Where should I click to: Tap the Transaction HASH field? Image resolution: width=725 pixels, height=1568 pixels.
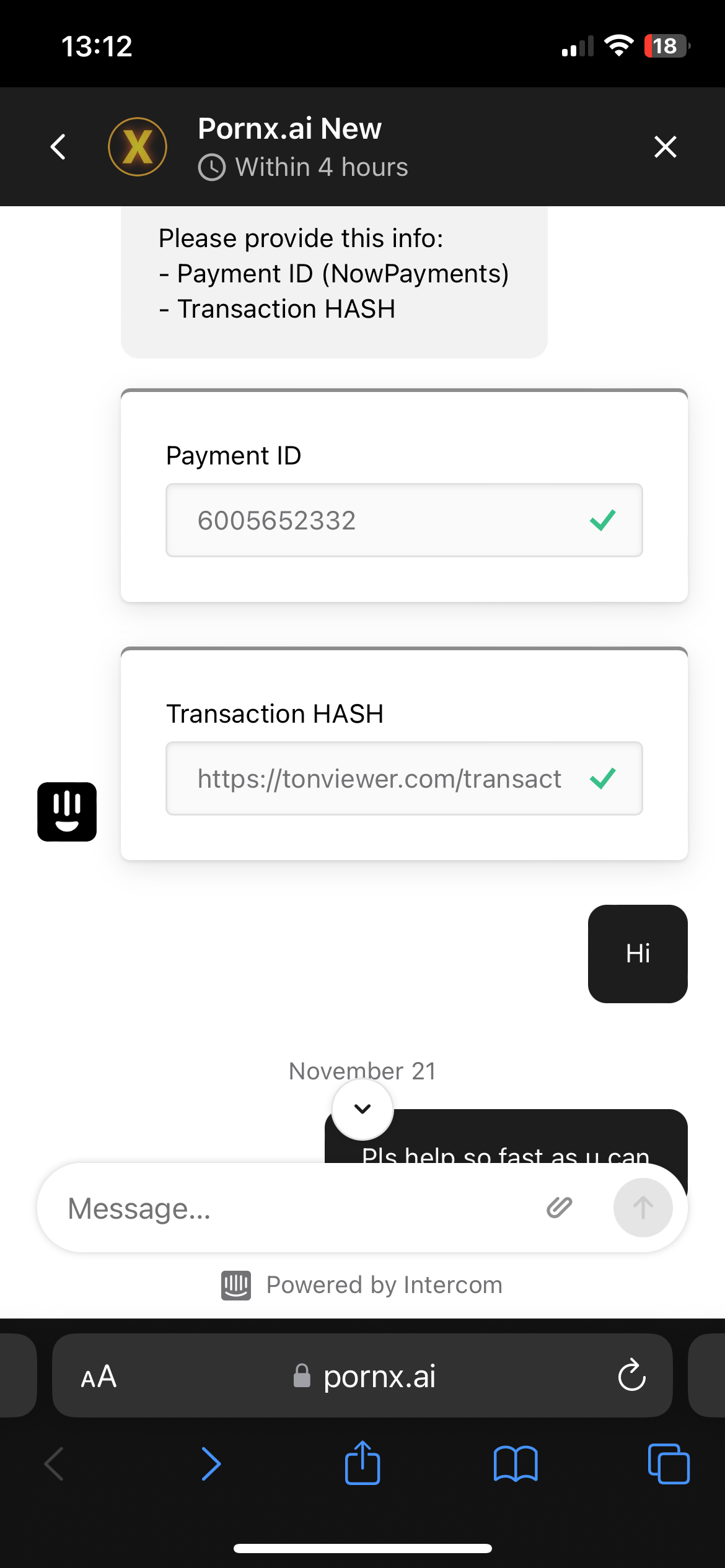tap(378, 778)
